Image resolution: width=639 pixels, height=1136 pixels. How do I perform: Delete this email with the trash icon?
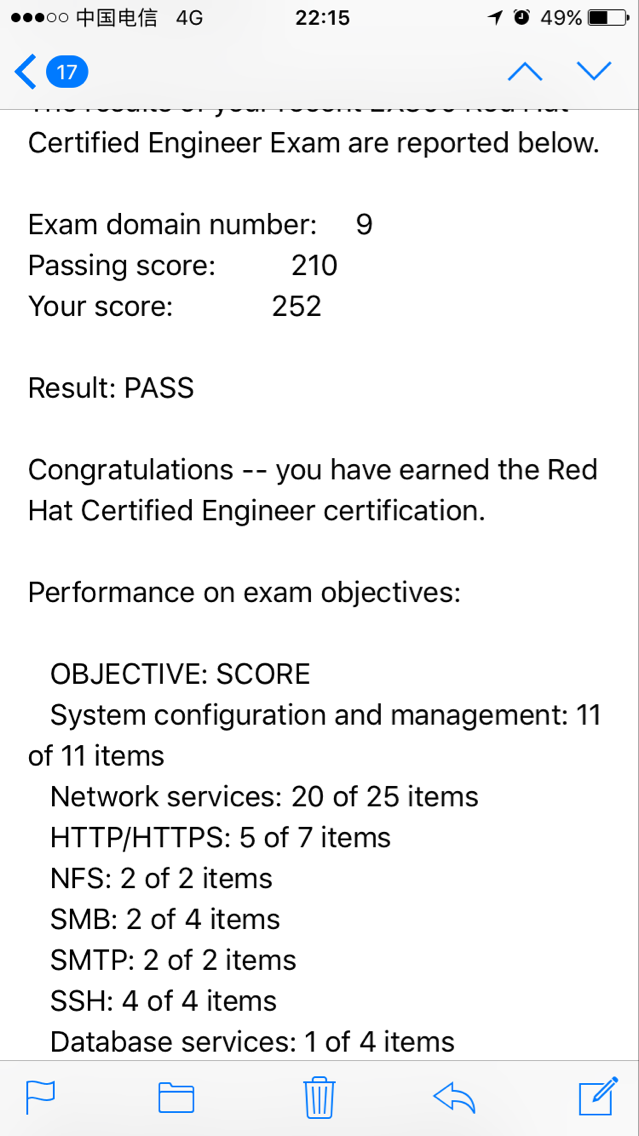point(319,1097)
